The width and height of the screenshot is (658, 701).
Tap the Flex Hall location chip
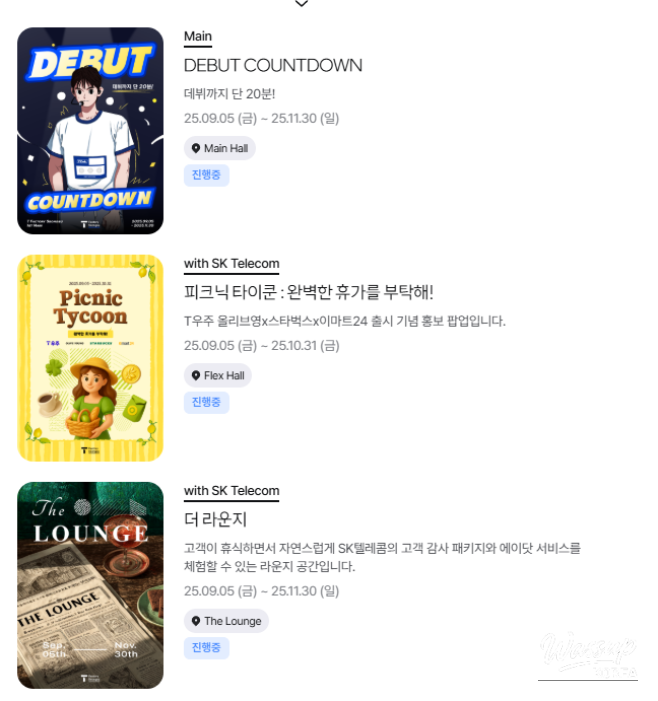click(217, 376)
